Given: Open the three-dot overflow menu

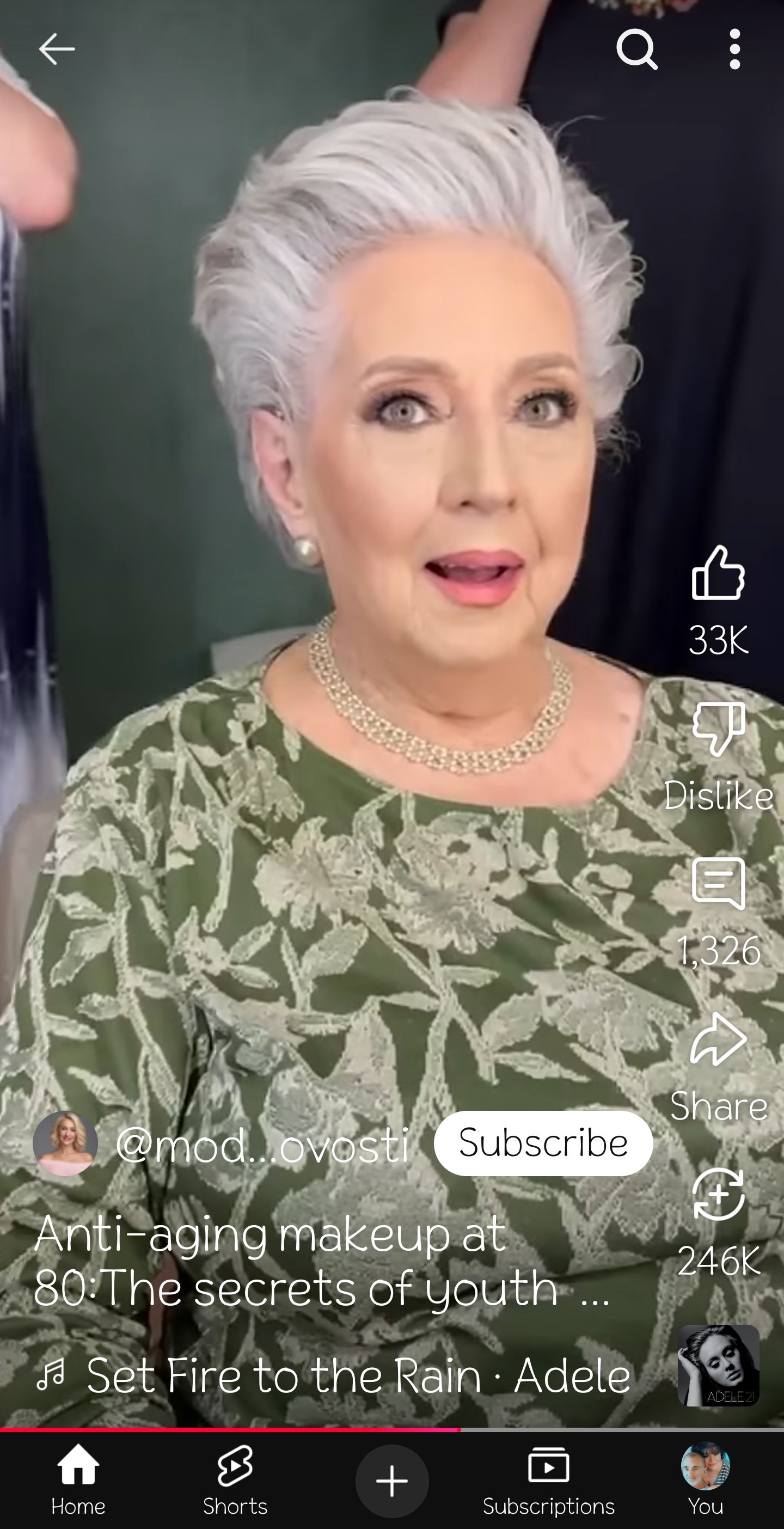Looking at the screenshot, I should tap(735, 49).
